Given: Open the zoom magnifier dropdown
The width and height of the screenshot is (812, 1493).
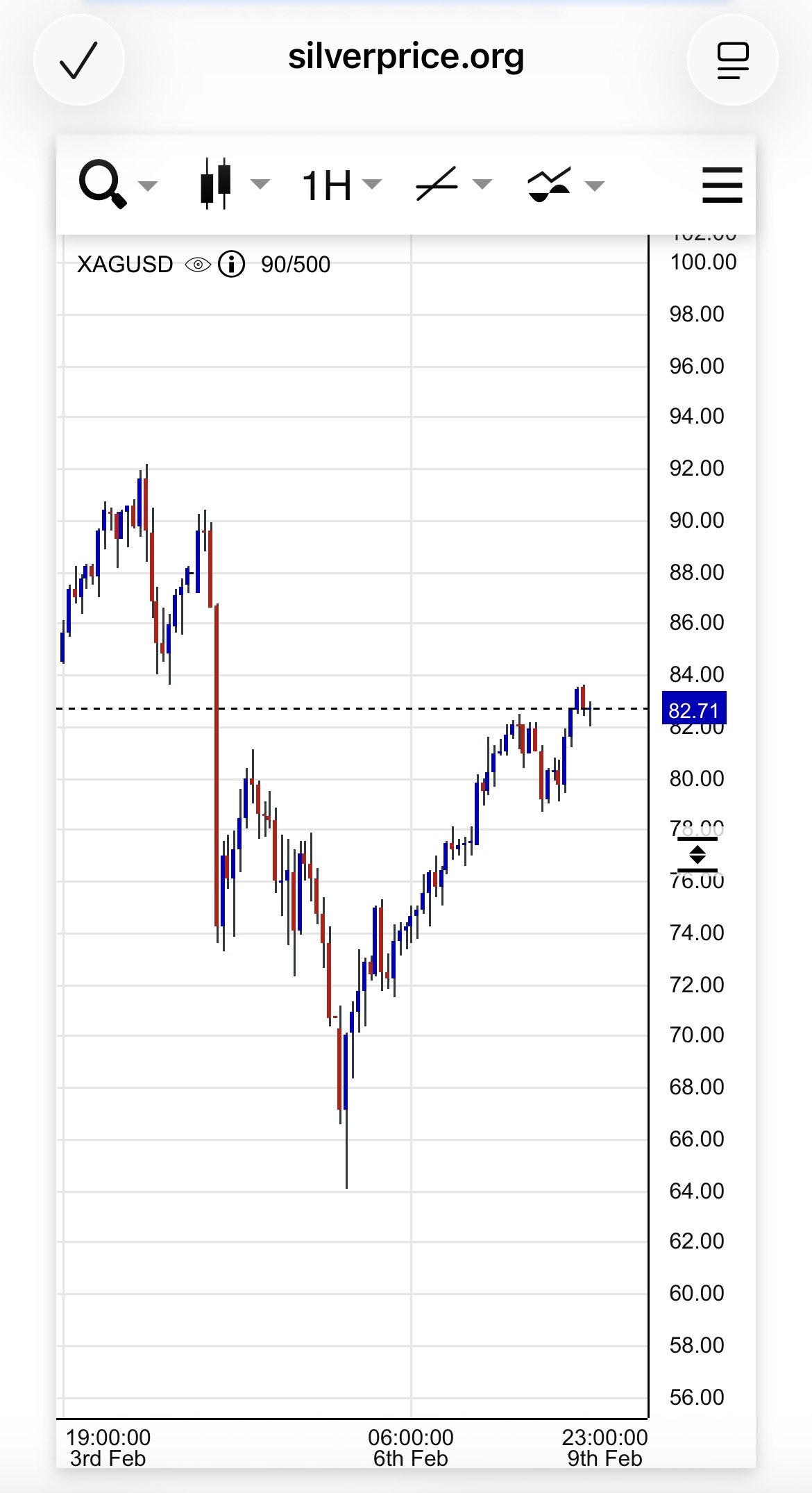Looking at the screenshot, I should tap(117, 185).
